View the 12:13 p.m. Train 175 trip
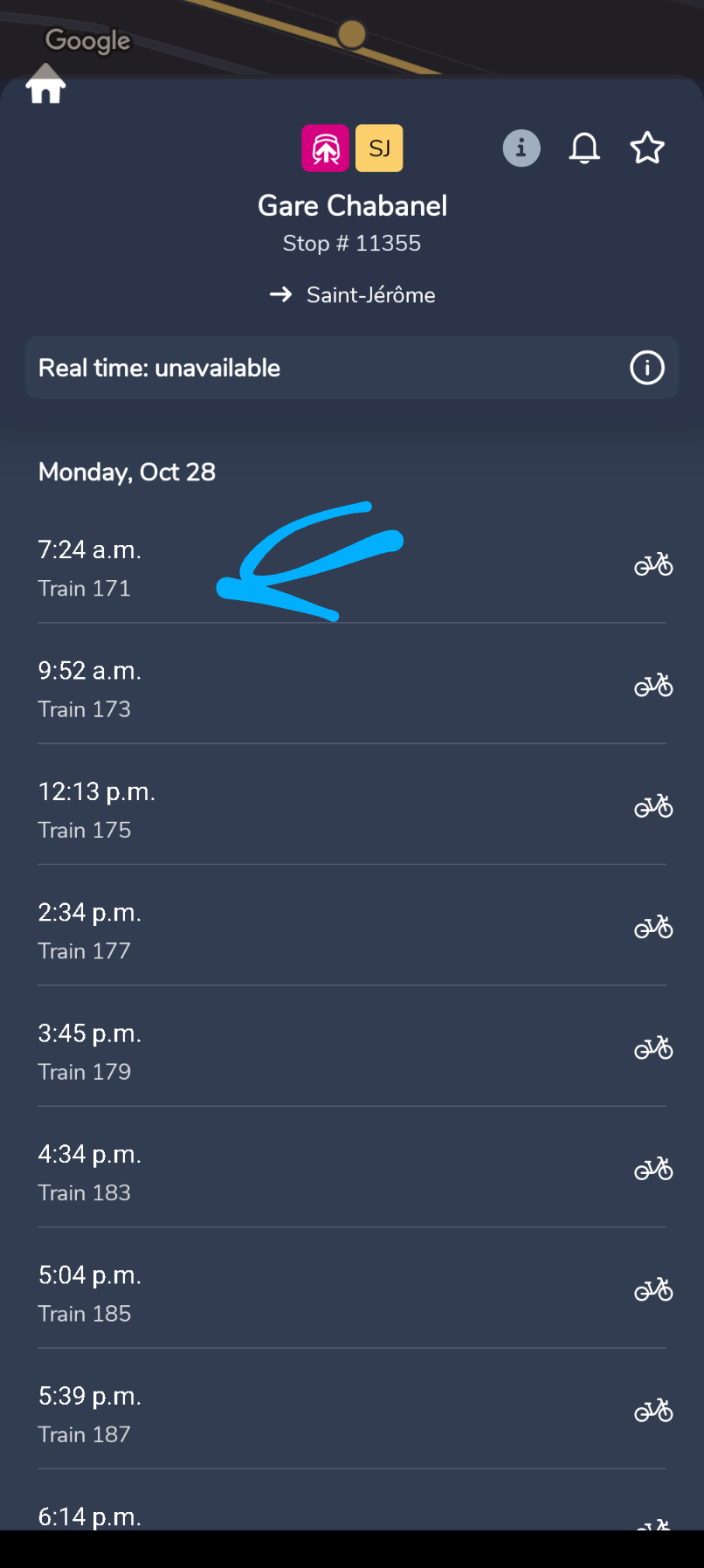Image resolution: width=704 pixels, height=1568 pixels. [x=352, y=805]
